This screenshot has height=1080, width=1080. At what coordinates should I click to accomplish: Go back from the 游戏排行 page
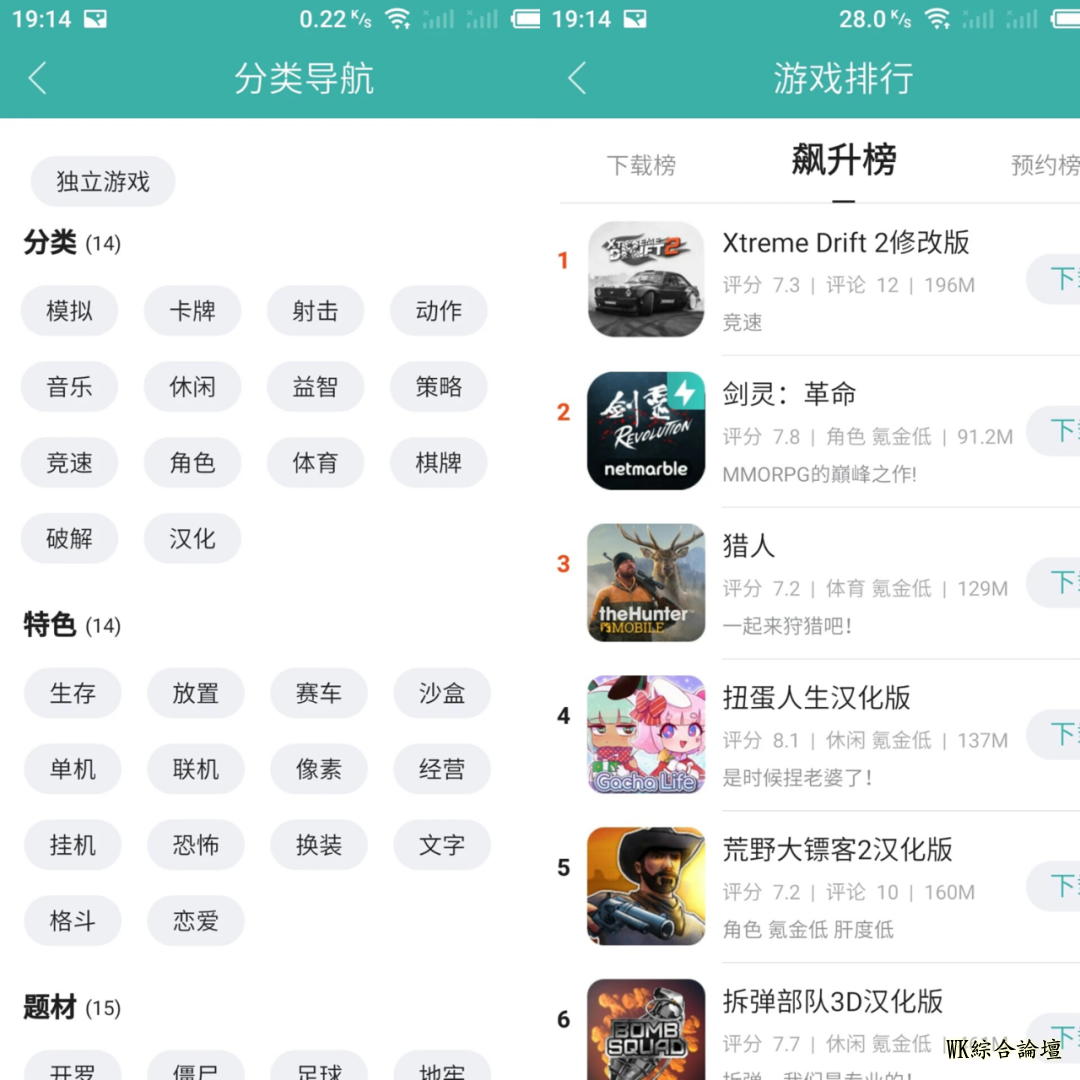(x=577, y=78)
